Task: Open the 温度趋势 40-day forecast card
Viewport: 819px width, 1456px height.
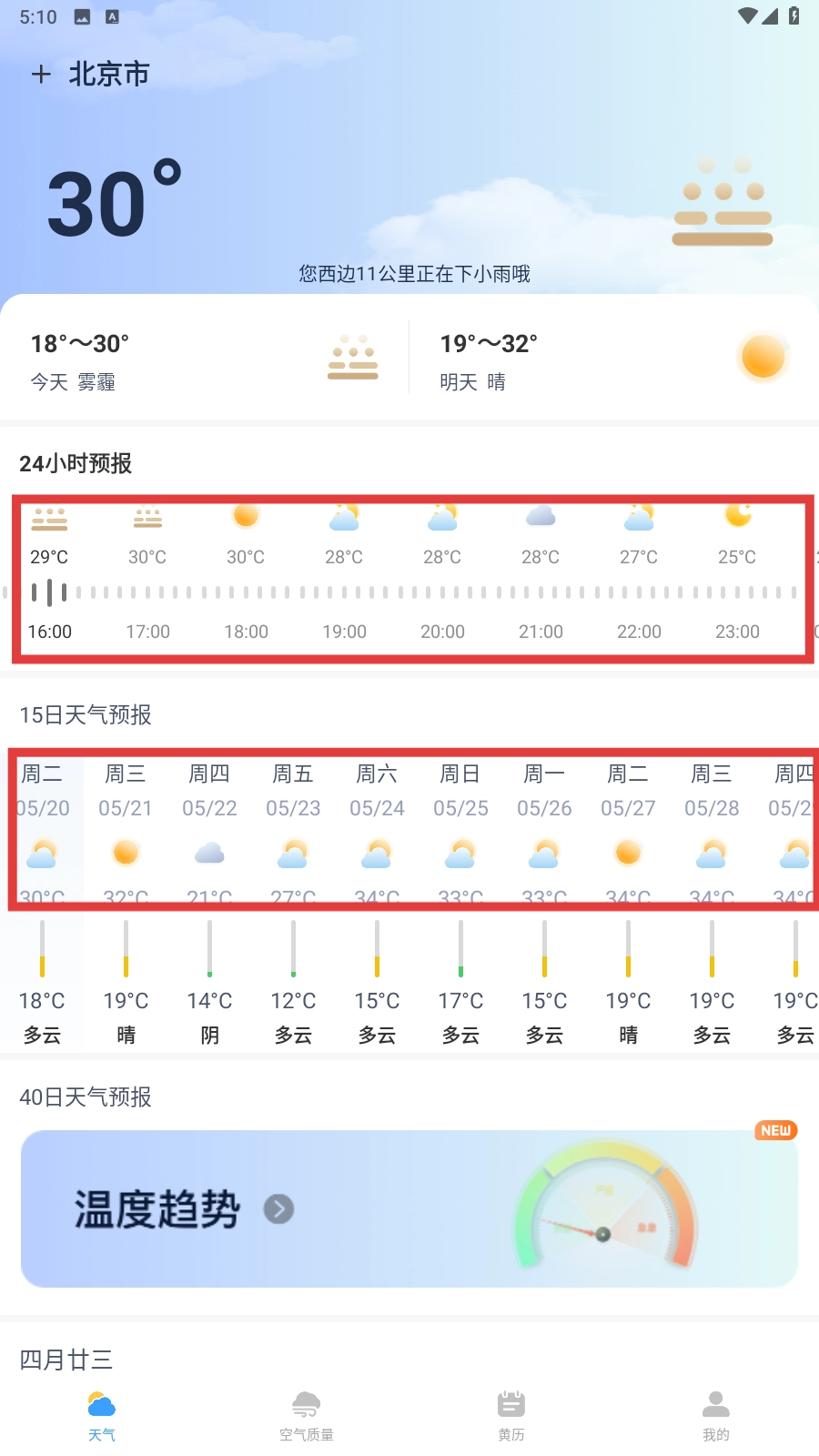Action: 409,1208
